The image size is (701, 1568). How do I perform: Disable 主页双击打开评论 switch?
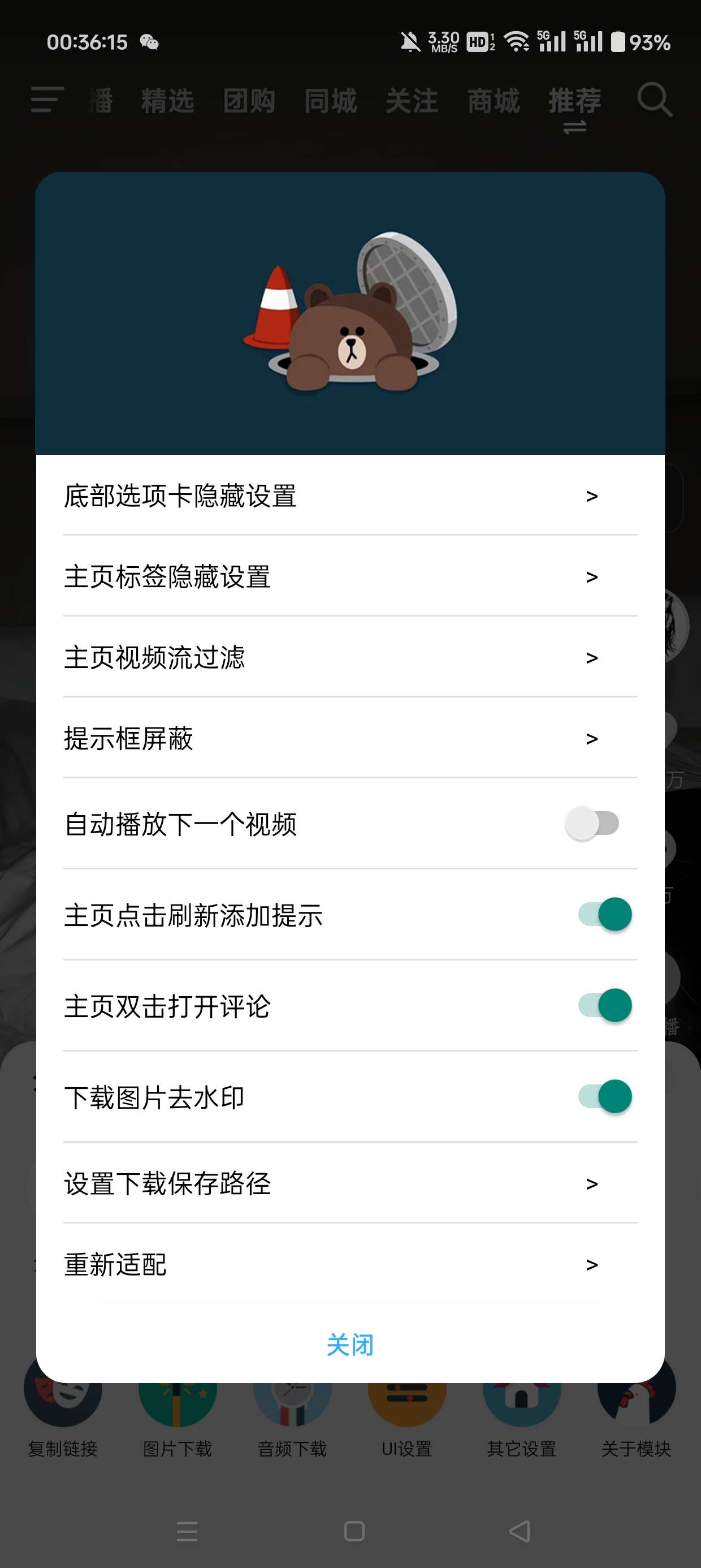point(605,1005)
